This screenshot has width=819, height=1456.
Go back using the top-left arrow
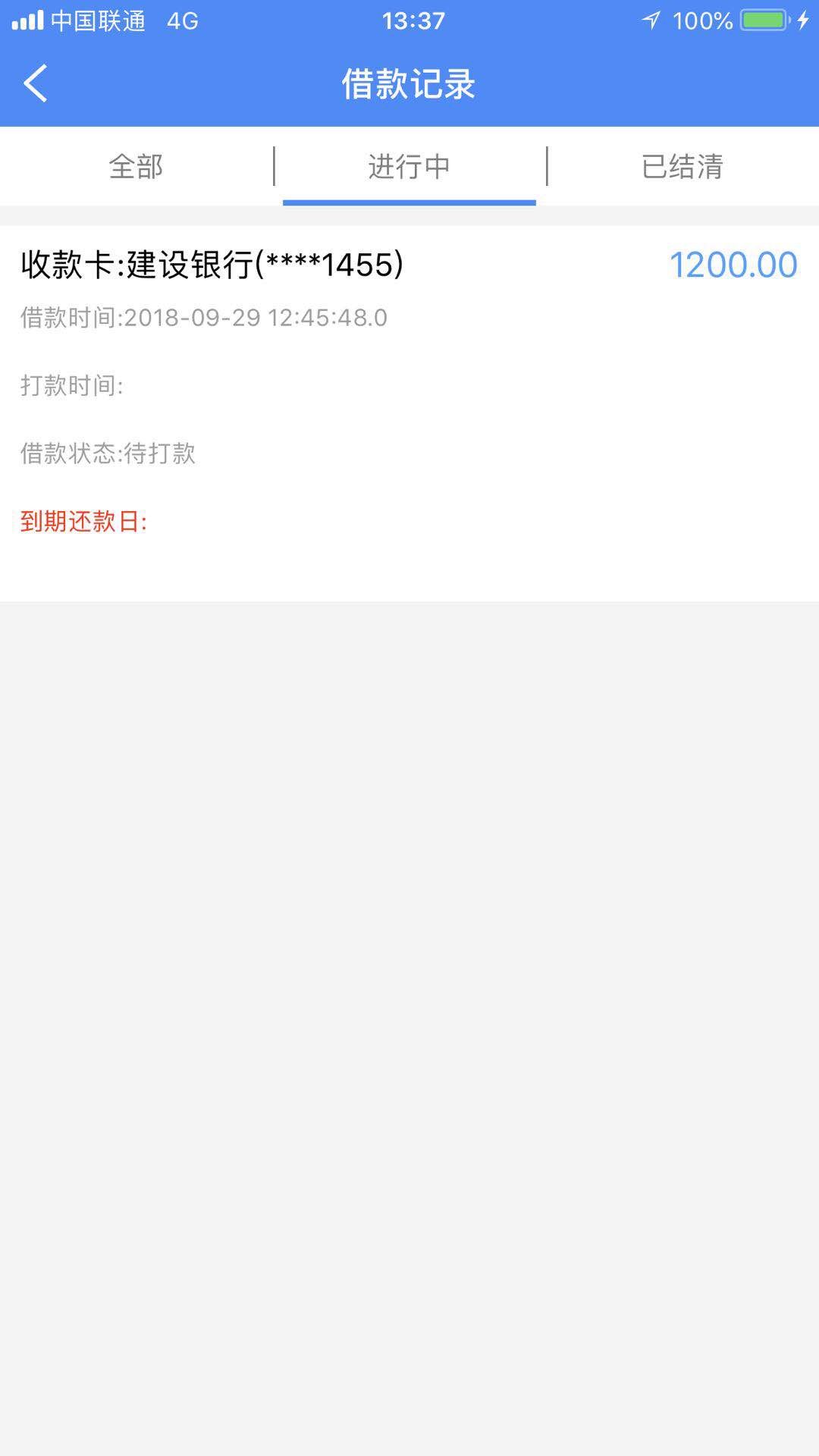pos(36,83)
